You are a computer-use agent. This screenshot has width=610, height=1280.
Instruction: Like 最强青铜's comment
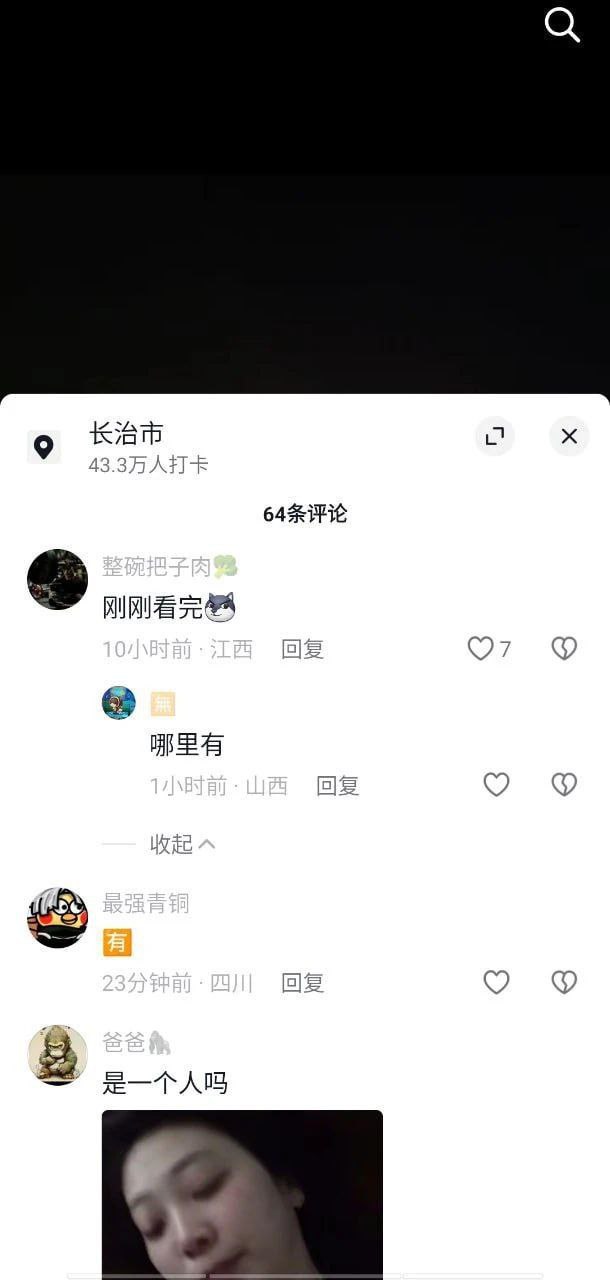click(496, 982)
